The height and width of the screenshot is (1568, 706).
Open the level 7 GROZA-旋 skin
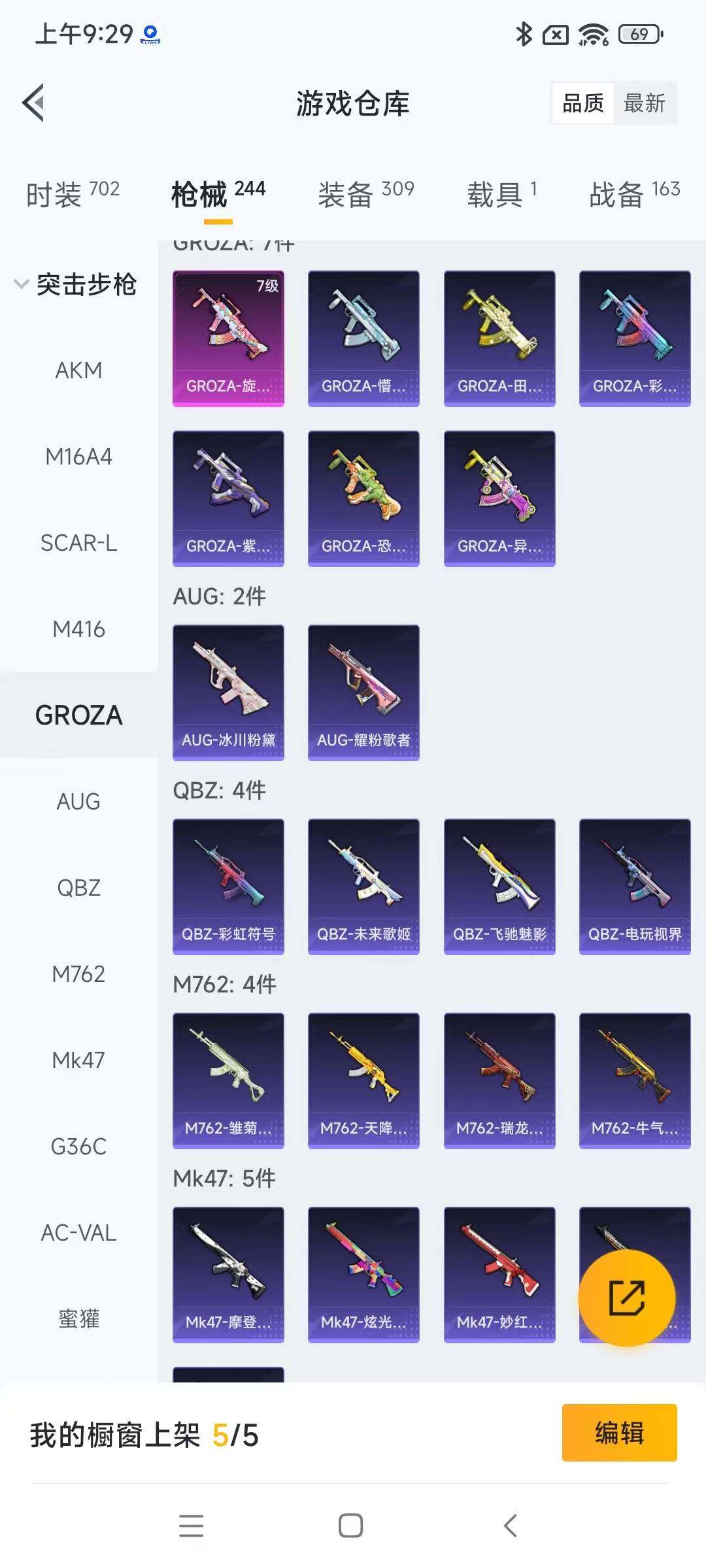click(x=228, y=338)
